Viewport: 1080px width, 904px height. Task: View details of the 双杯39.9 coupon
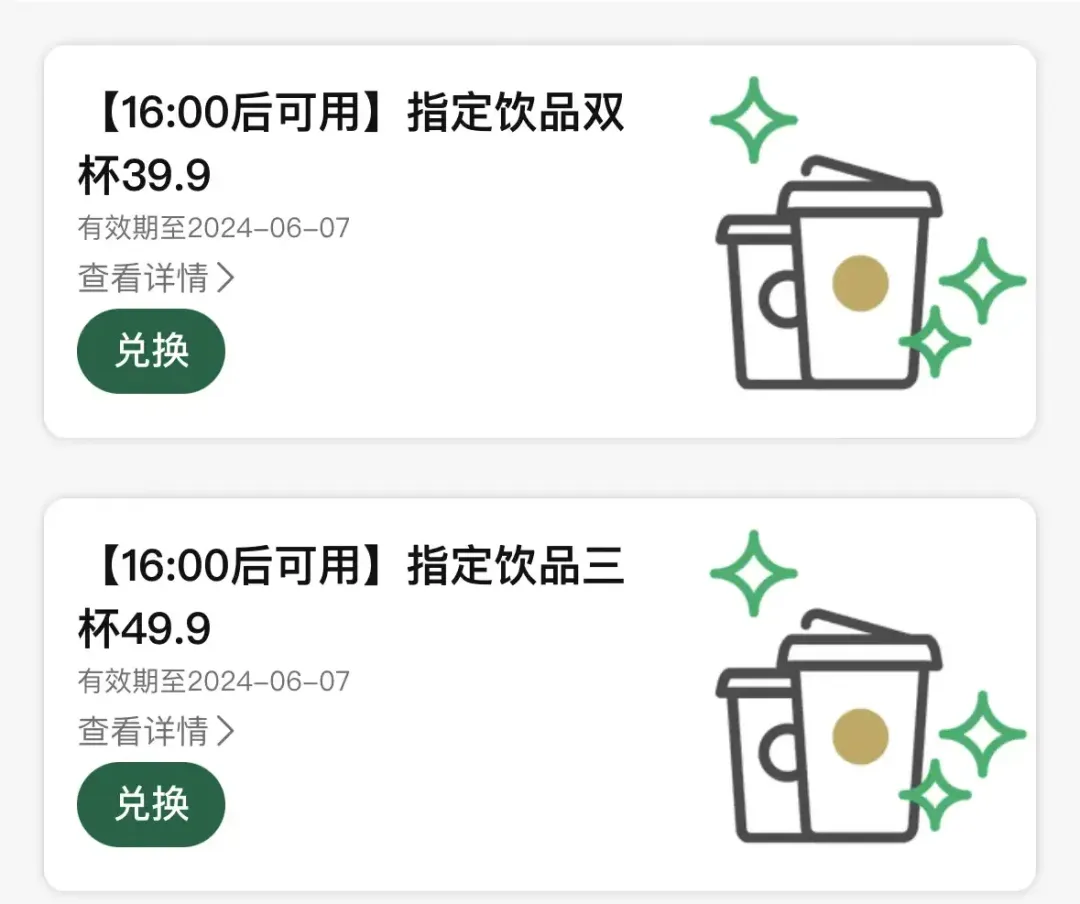pyautogui.click(x=156, y=278)
